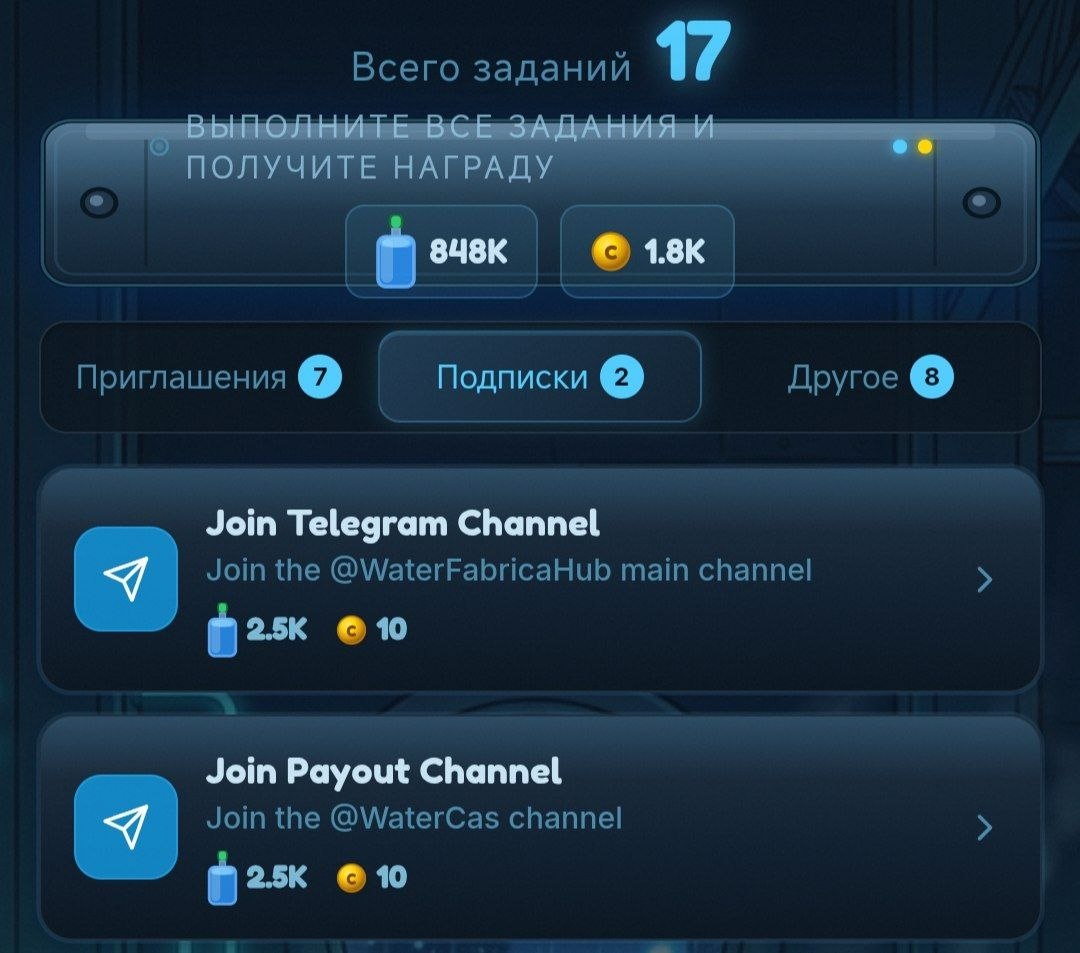This screenshot has width=1080, height=953.
Task: Select the Подписки tab
Action: point(539,378)
